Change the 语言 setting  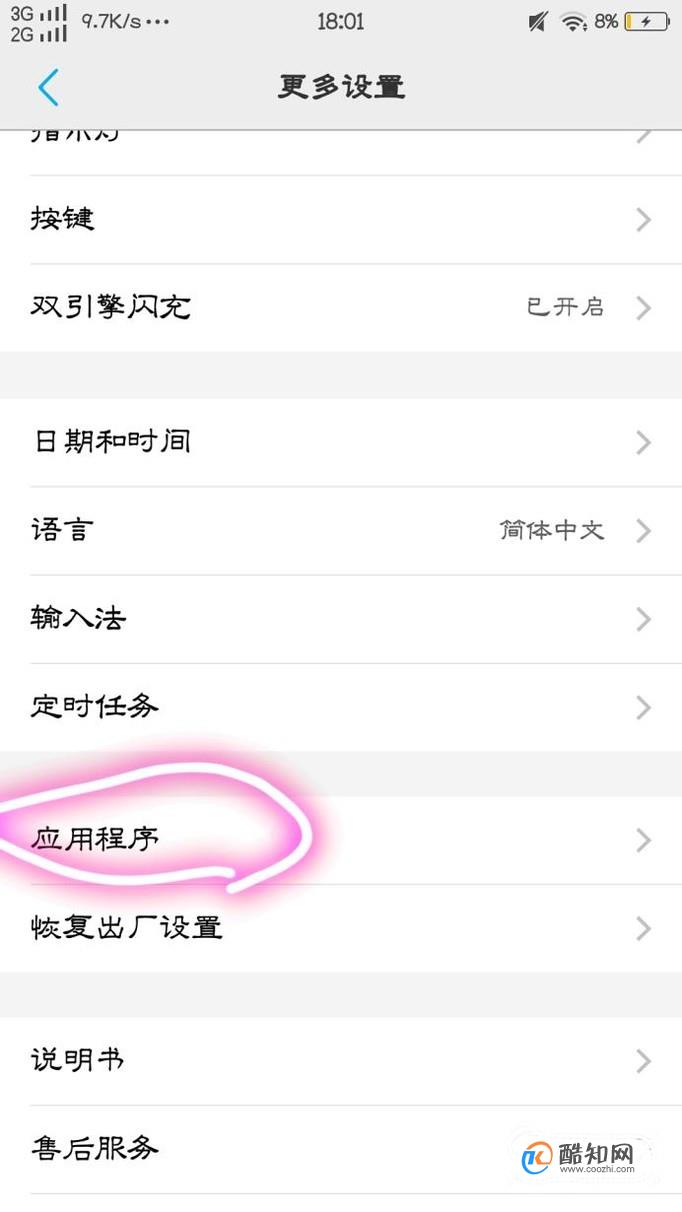[x=340, y=530]
